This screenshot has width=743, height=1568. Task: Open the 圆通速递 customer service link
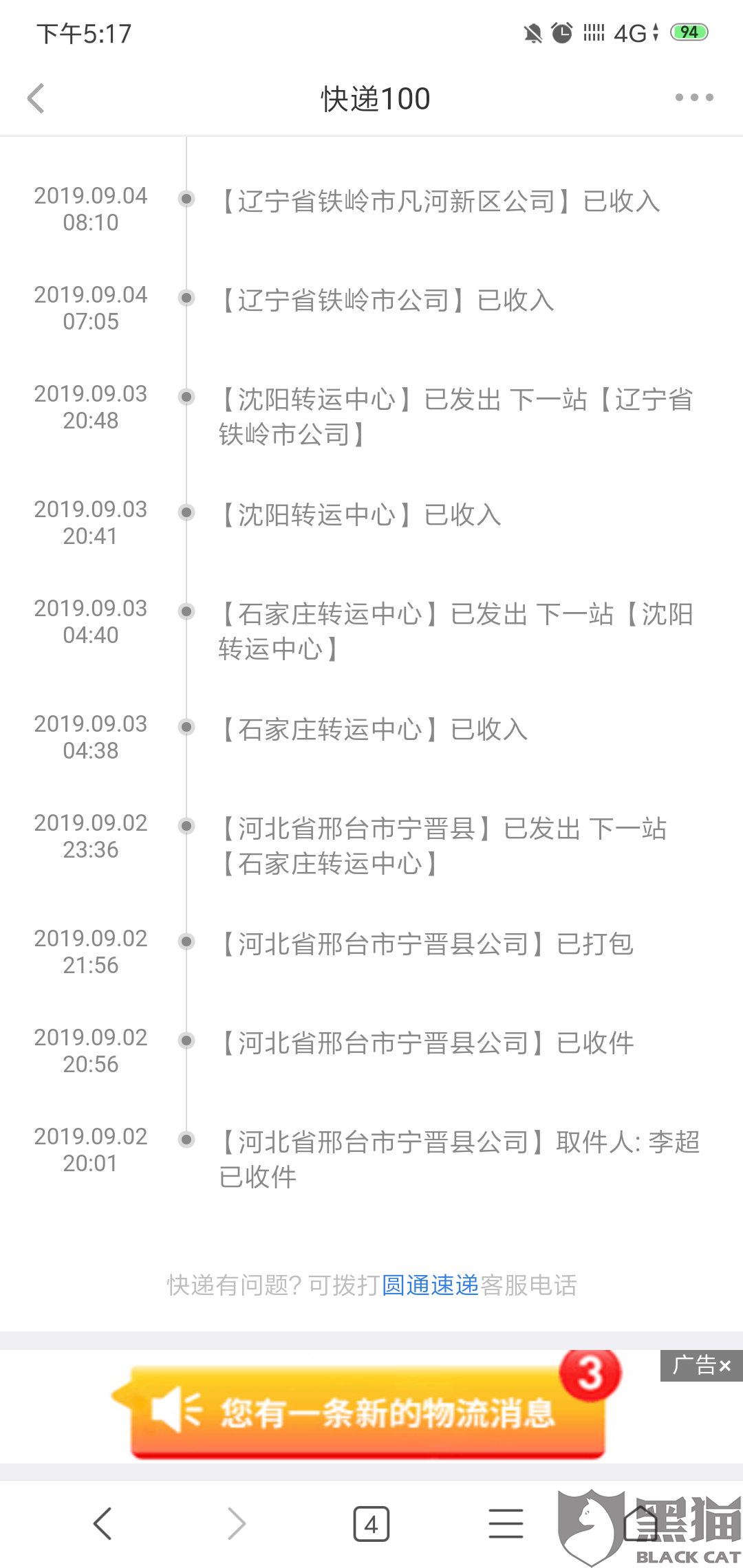(x=430, y=1285)
